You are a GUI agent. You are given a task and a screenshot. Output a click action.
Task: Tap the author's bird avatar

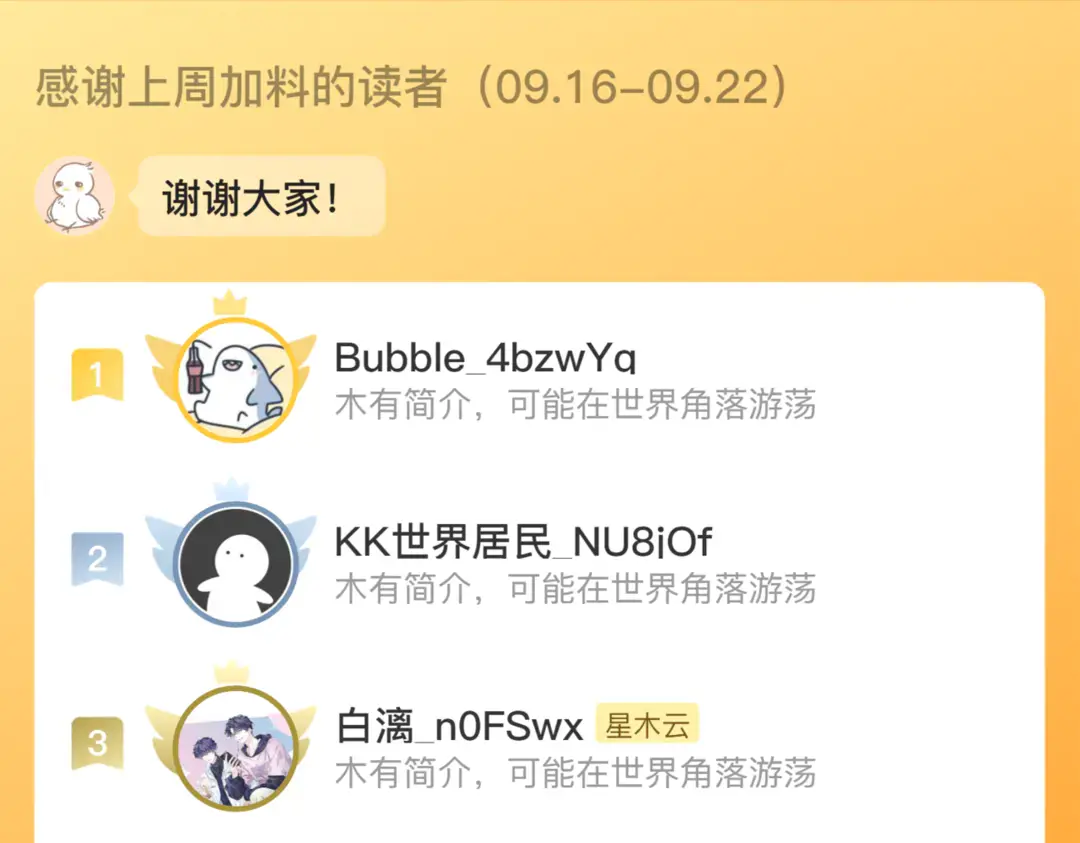coord(74,196)
